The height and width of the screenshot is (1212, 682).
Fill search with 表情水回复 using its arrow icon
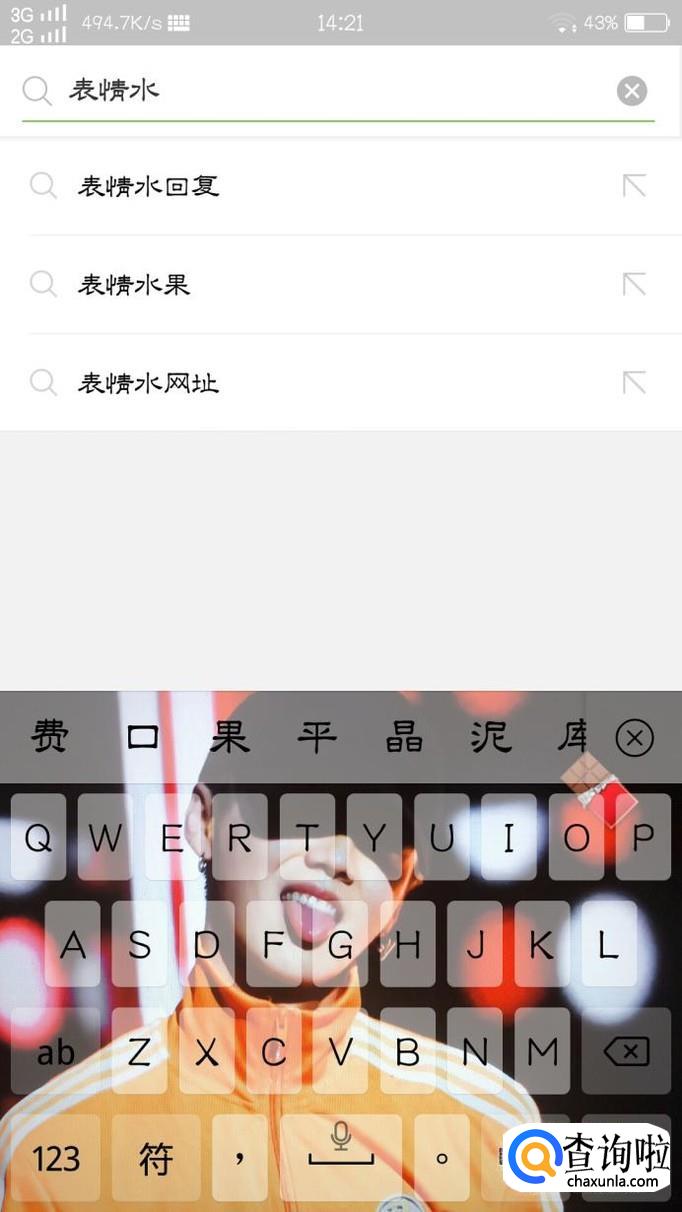coord(634,186)
